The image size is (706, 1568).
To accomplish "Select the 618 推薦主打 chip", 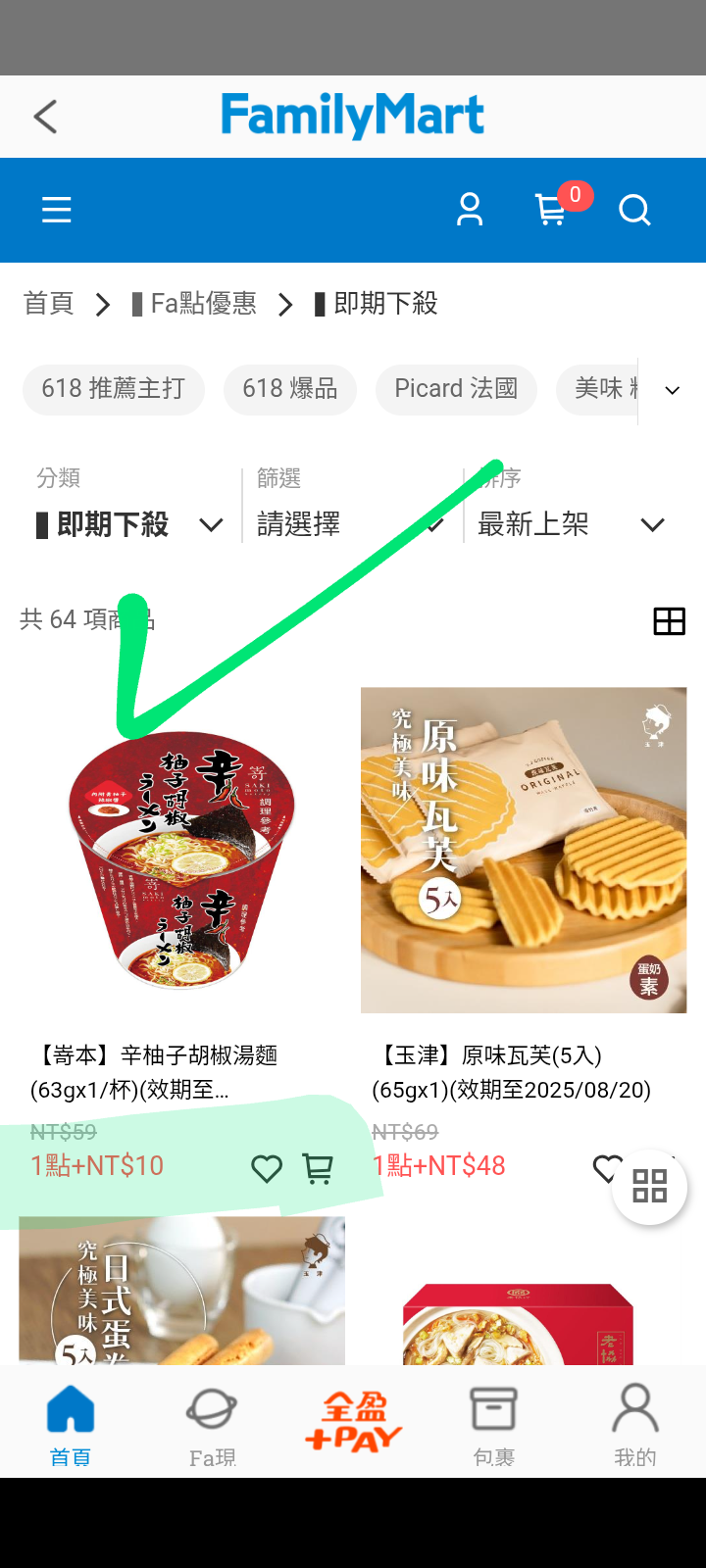I will (x=114, y=389).
